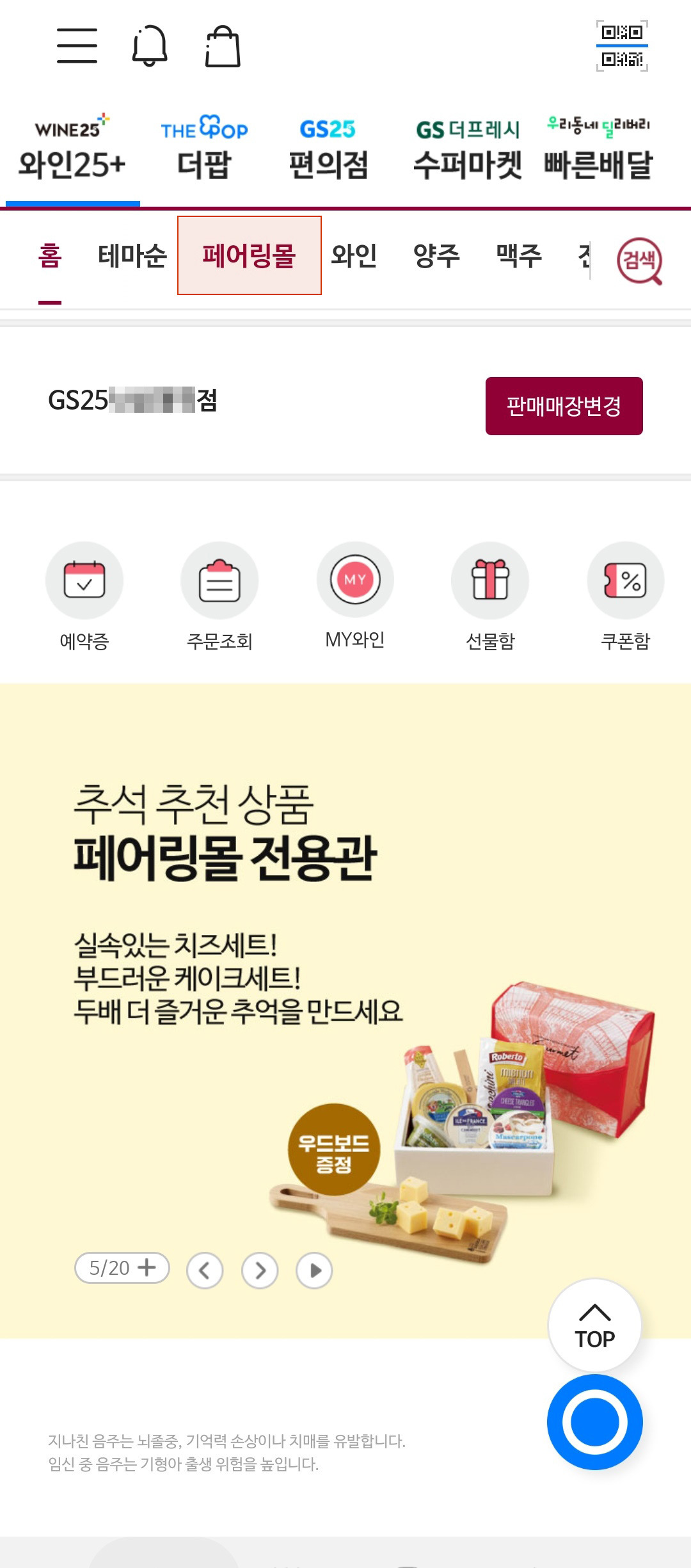Screen dimensions: 691x1568
Task: Open the 쿠폰함 coupon icon
Action: [625, 580]
